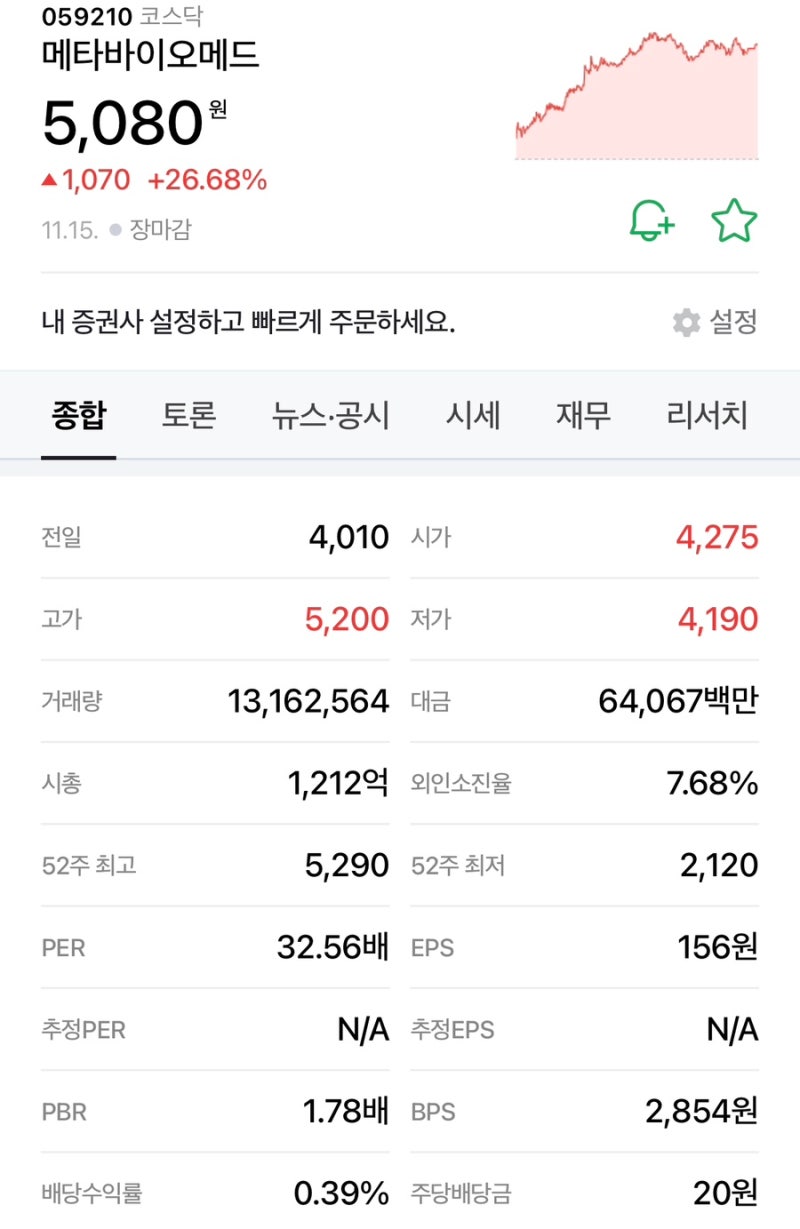Switch to the 토론 discussion tab
The width and height of the screenshot is (800, 1229).
click(190, 416)
